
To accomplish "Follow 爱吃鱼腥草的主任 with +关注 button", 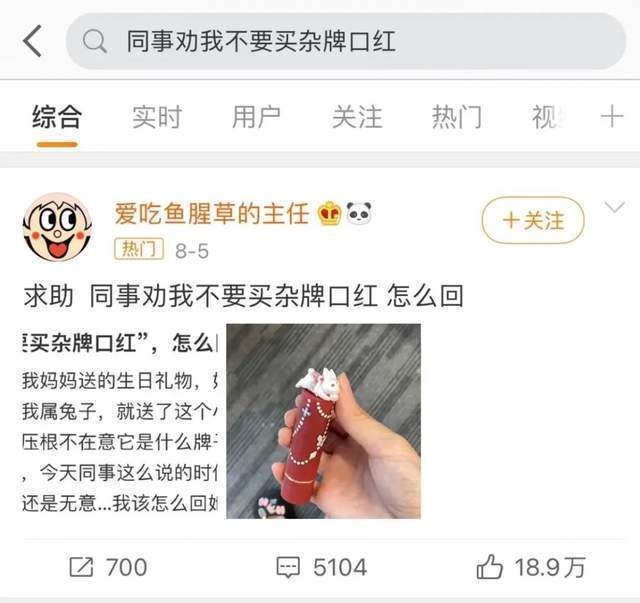I will 532,220.
